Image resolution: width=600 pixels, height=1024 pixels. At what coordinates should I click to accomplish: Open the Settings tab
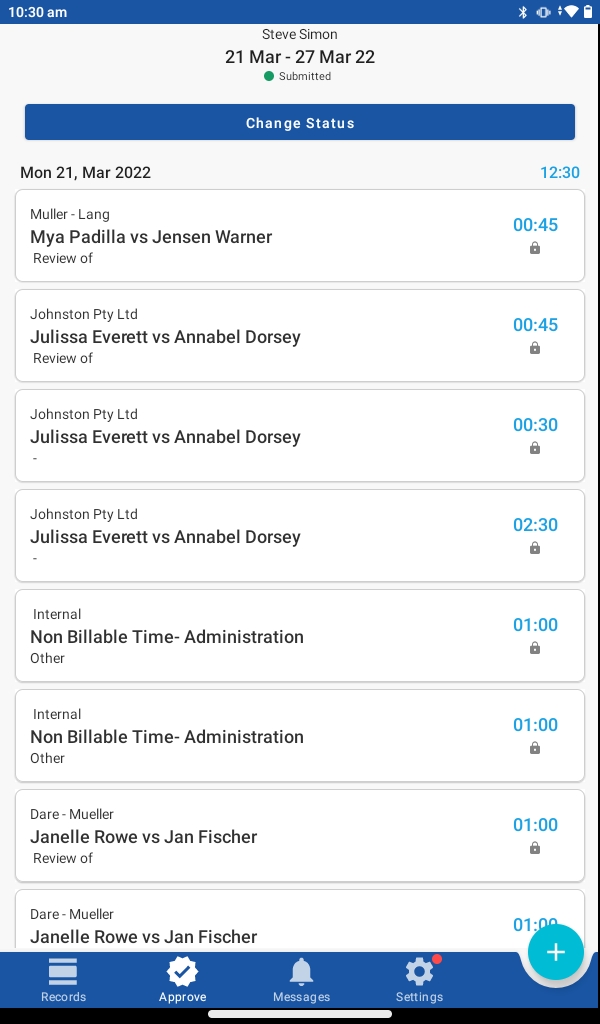419,980
